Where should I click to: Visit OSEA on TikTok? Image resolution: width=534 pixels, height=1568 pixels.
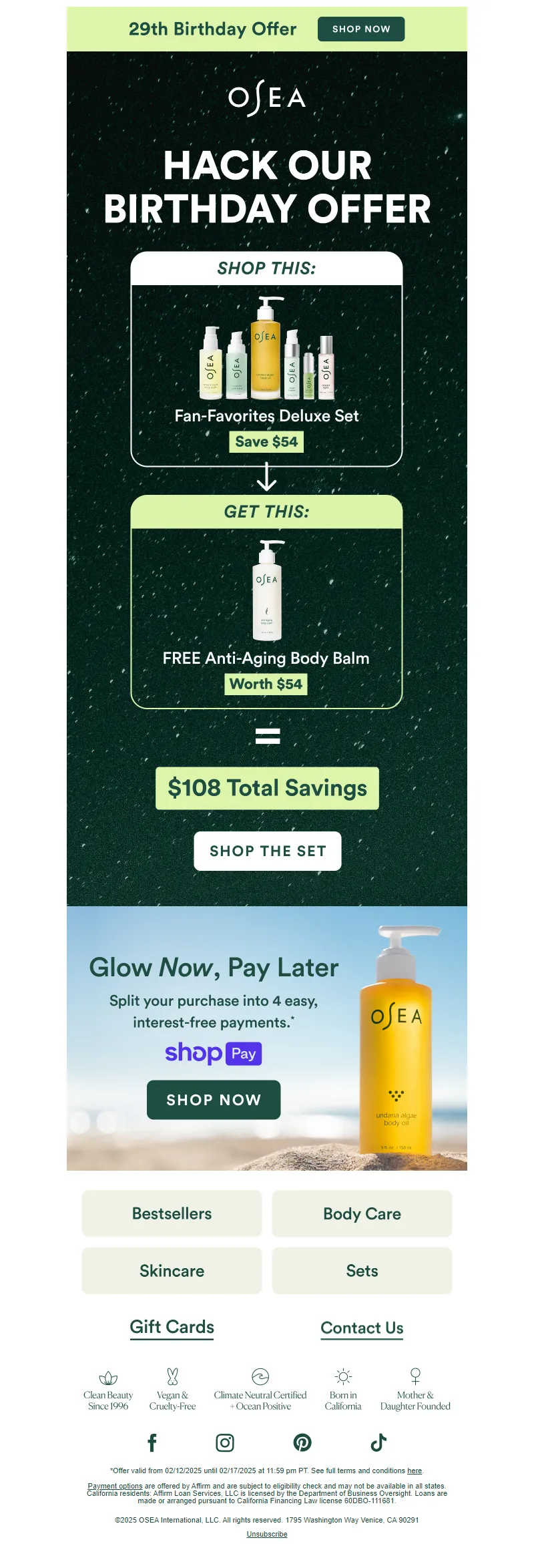click(x=378, y=1442)
